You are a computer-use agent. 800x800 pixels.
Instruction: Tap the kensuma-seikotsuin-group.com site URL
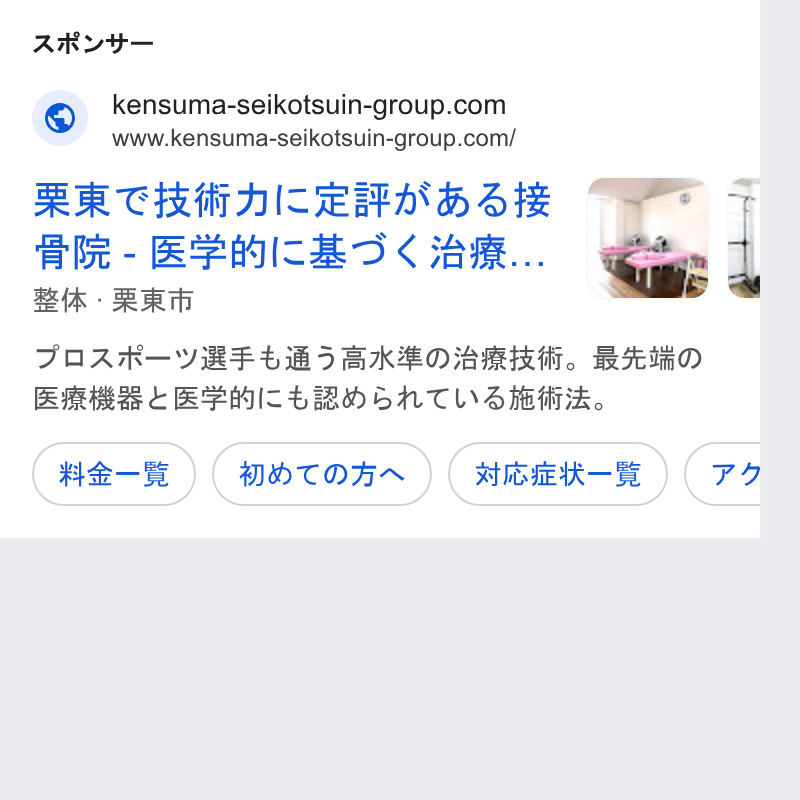pos(314,139)
